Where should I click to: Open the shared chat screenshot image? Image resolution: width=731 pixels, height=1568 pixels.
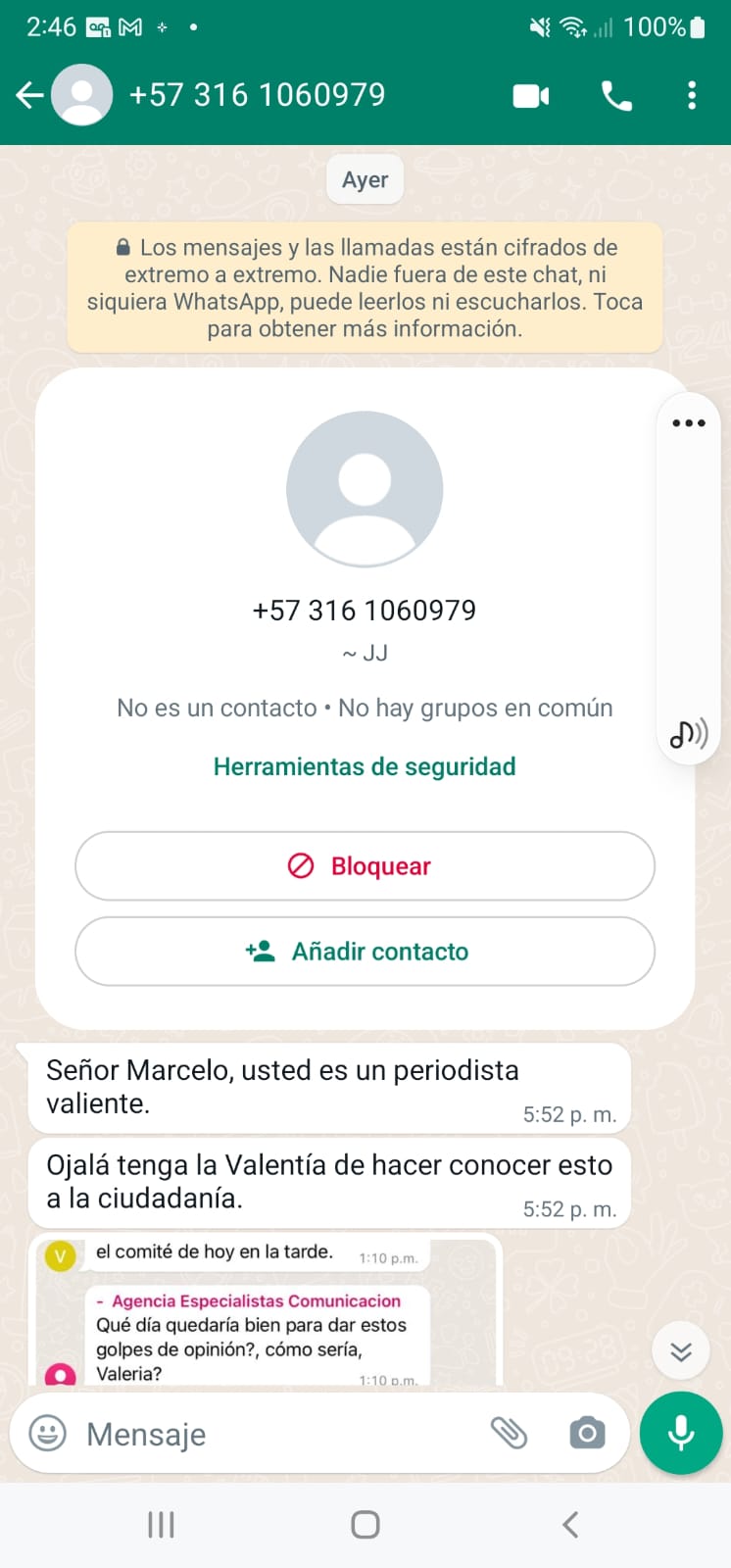pyautogui.click(x=267, y=1311)
